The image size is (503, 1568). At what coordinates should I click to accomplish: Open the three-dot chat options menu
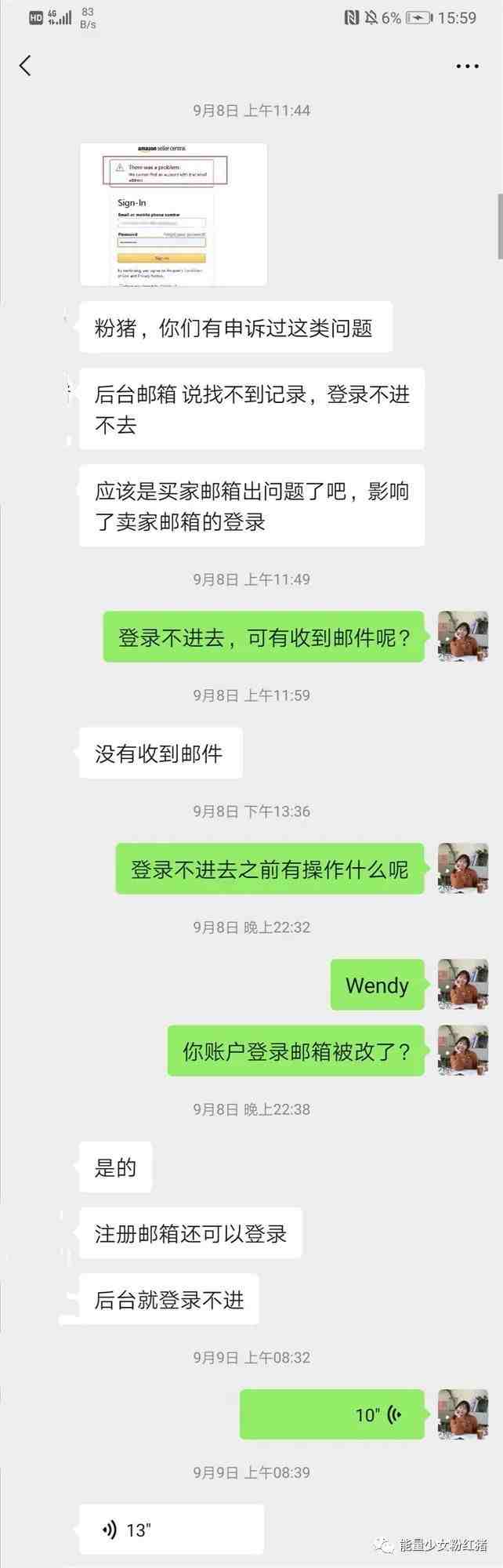467,67
